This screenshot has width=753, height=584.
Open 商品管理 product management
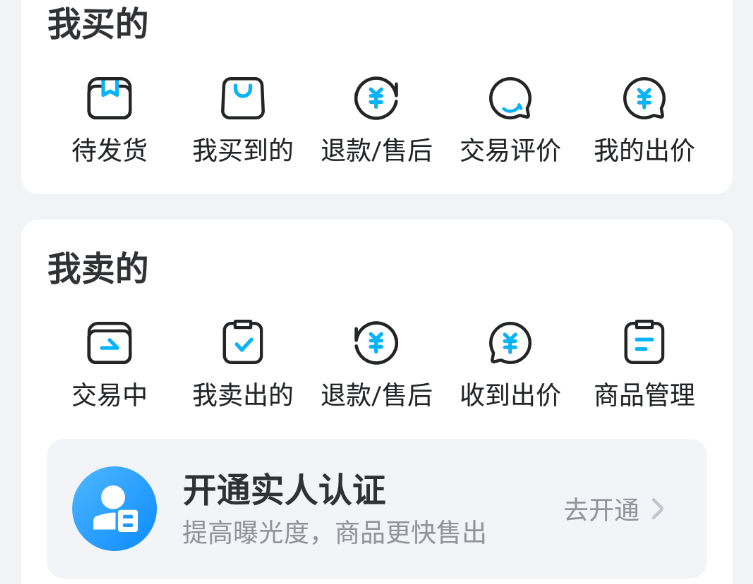tap(644, 363)
